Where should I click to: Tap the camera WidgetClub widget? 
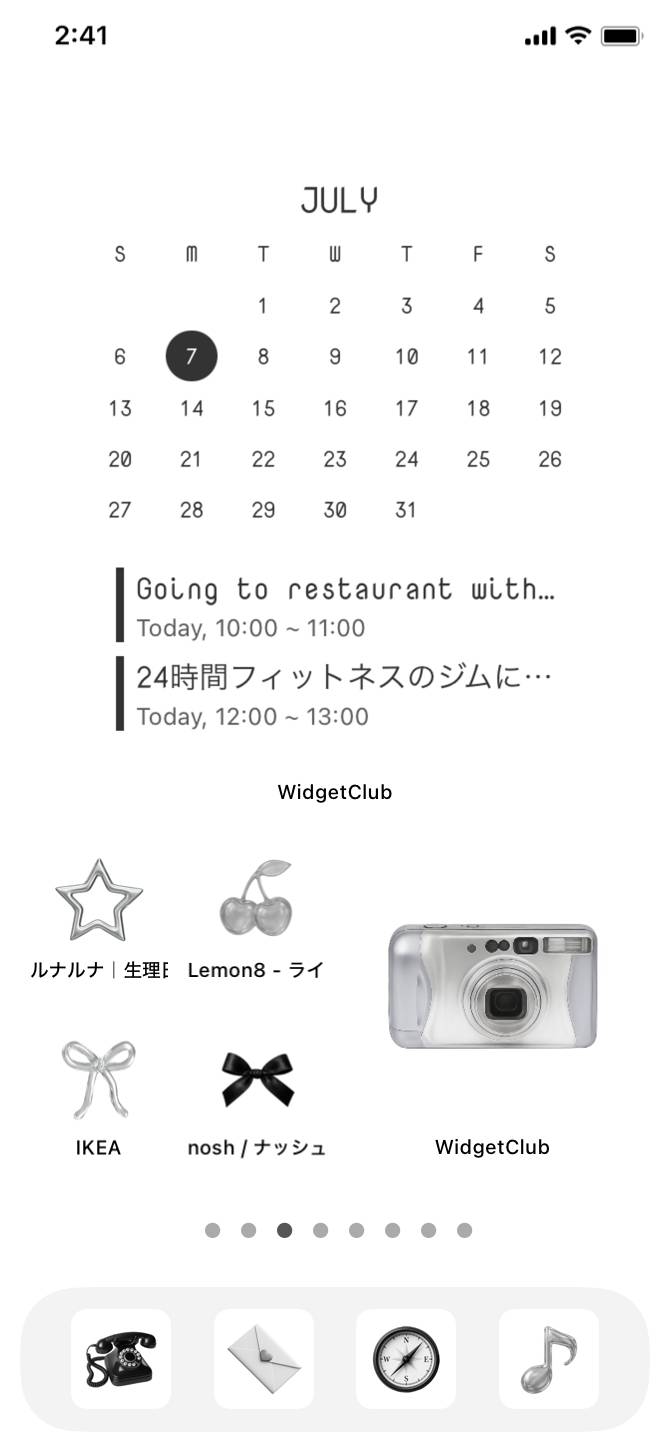(x=492, y=986)
